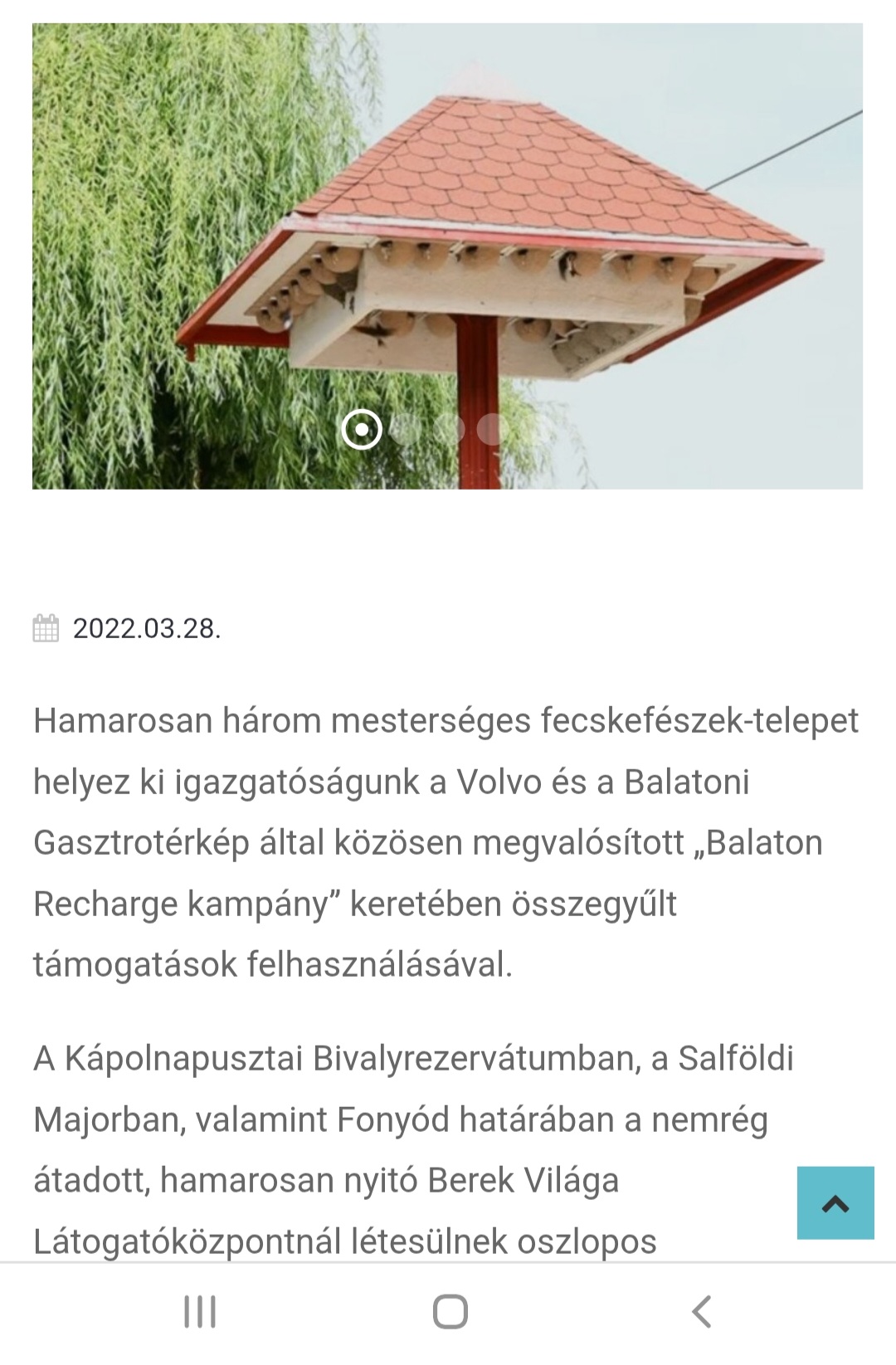This screenshot has width=896, height=1365.
Task: Open the recent apps overview
Action: coord(200,1313)
